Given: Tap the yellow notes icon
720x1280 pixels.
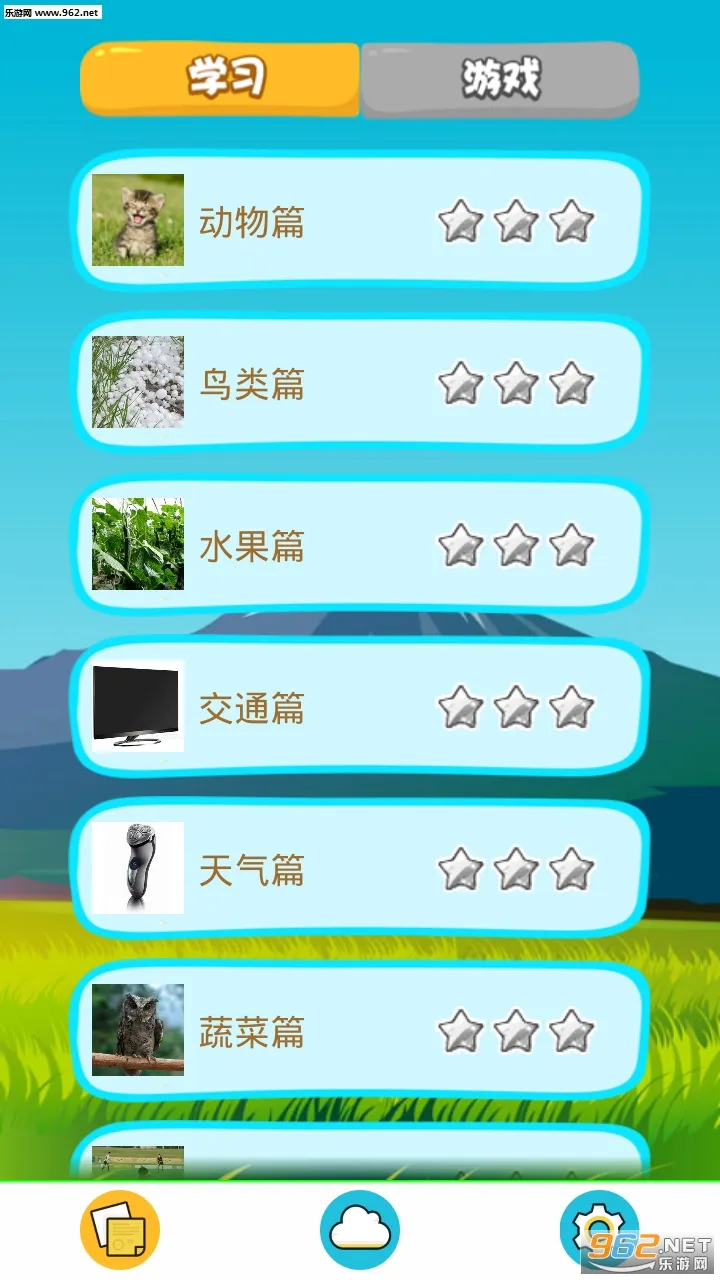Looking at the screenshot, I should click(x=120, y=1229).
